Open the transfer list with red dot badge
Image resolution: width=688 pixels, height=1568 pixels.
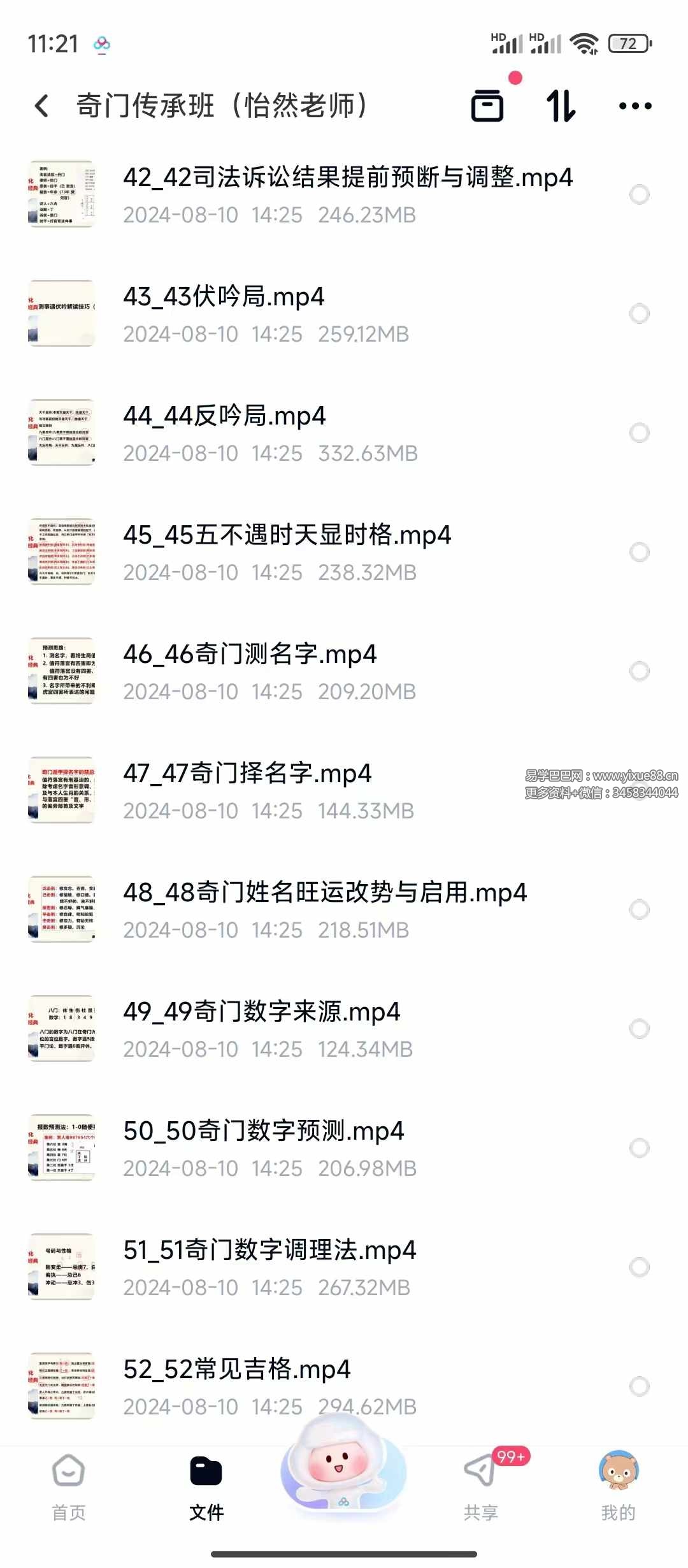pyautogui.click(x=488, y=105)
